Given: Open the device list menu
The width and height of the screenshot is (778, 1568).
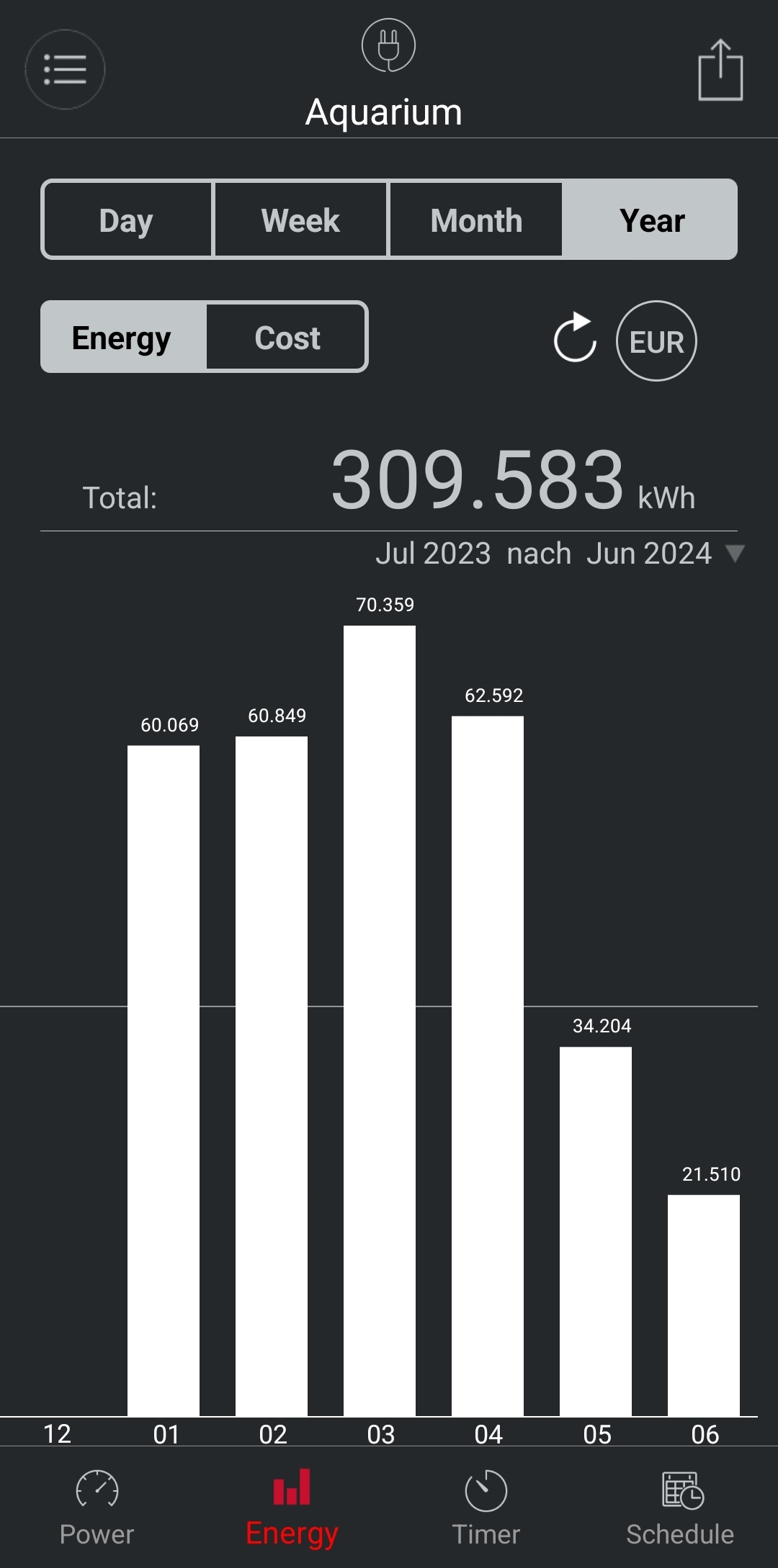Looking at the screenshot, I should (64, 69).
